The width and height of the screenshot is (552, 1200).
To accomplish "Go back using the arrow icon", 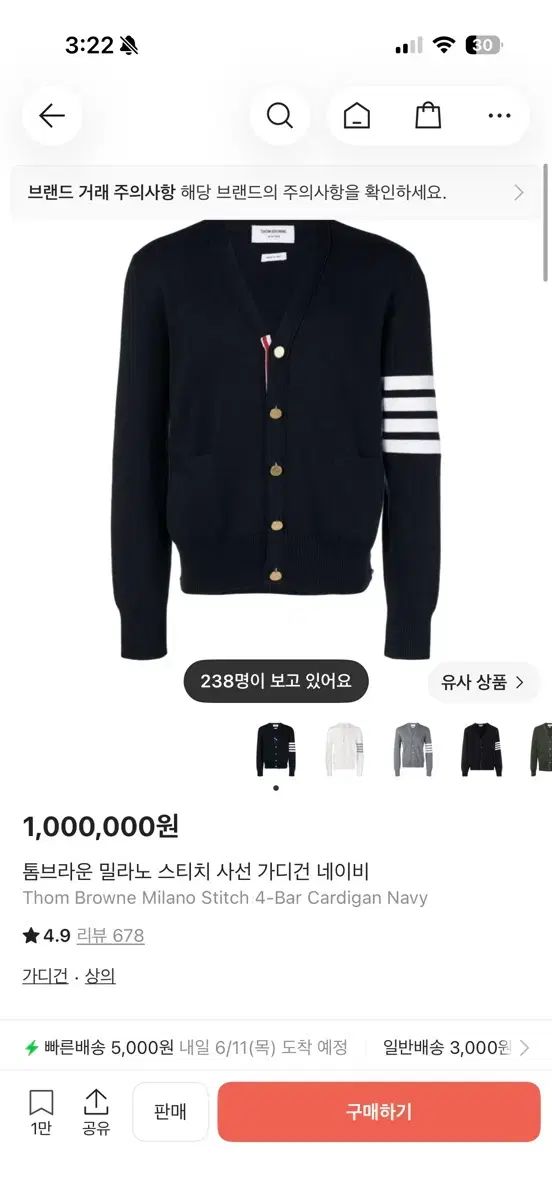I will tap(52, 116).
